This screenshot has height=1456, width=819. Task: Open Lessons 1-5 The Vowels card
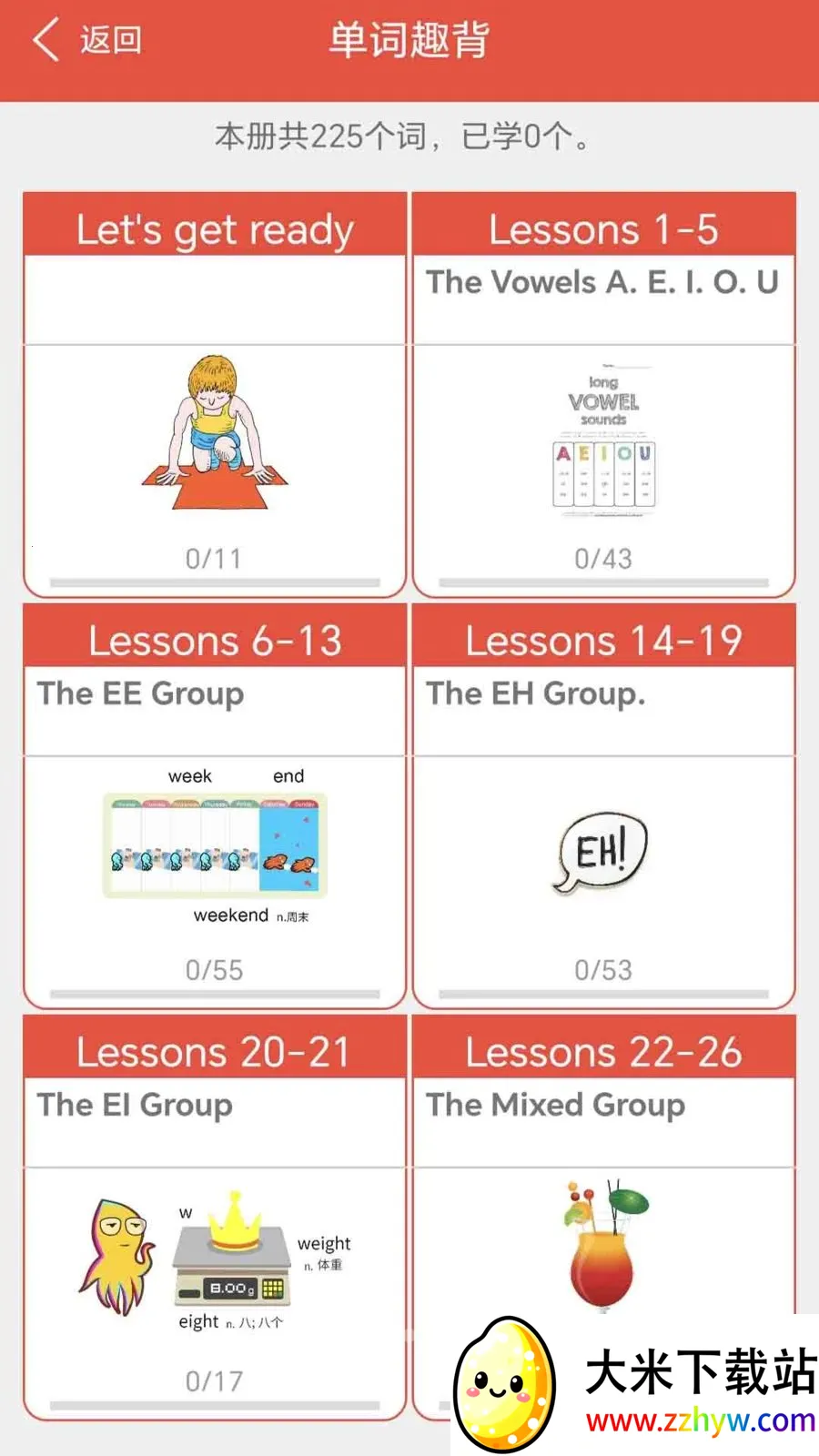[x=603, y=395]
